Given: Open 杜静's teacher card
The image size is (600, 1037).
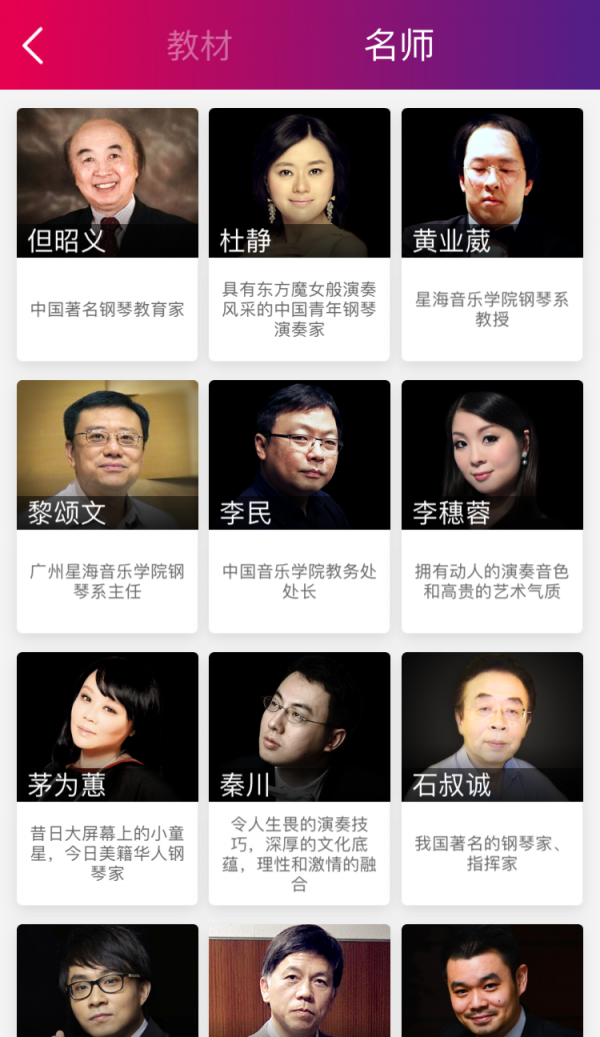Looking at the screenshot, I should tap(299, 234).
